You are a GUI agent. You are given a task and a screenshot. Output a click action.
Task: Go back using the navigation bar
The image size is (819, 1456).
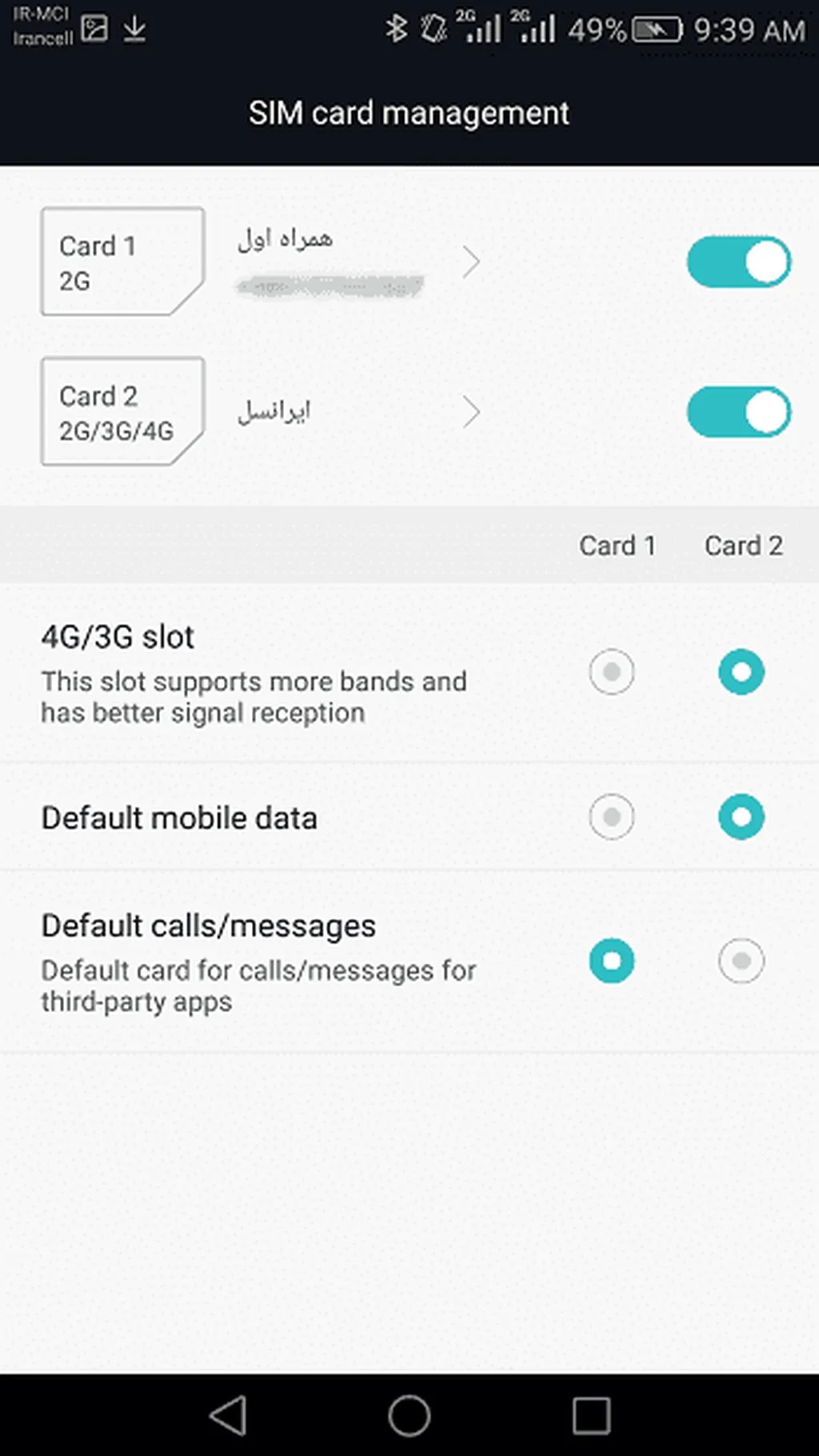point(228,1416)
